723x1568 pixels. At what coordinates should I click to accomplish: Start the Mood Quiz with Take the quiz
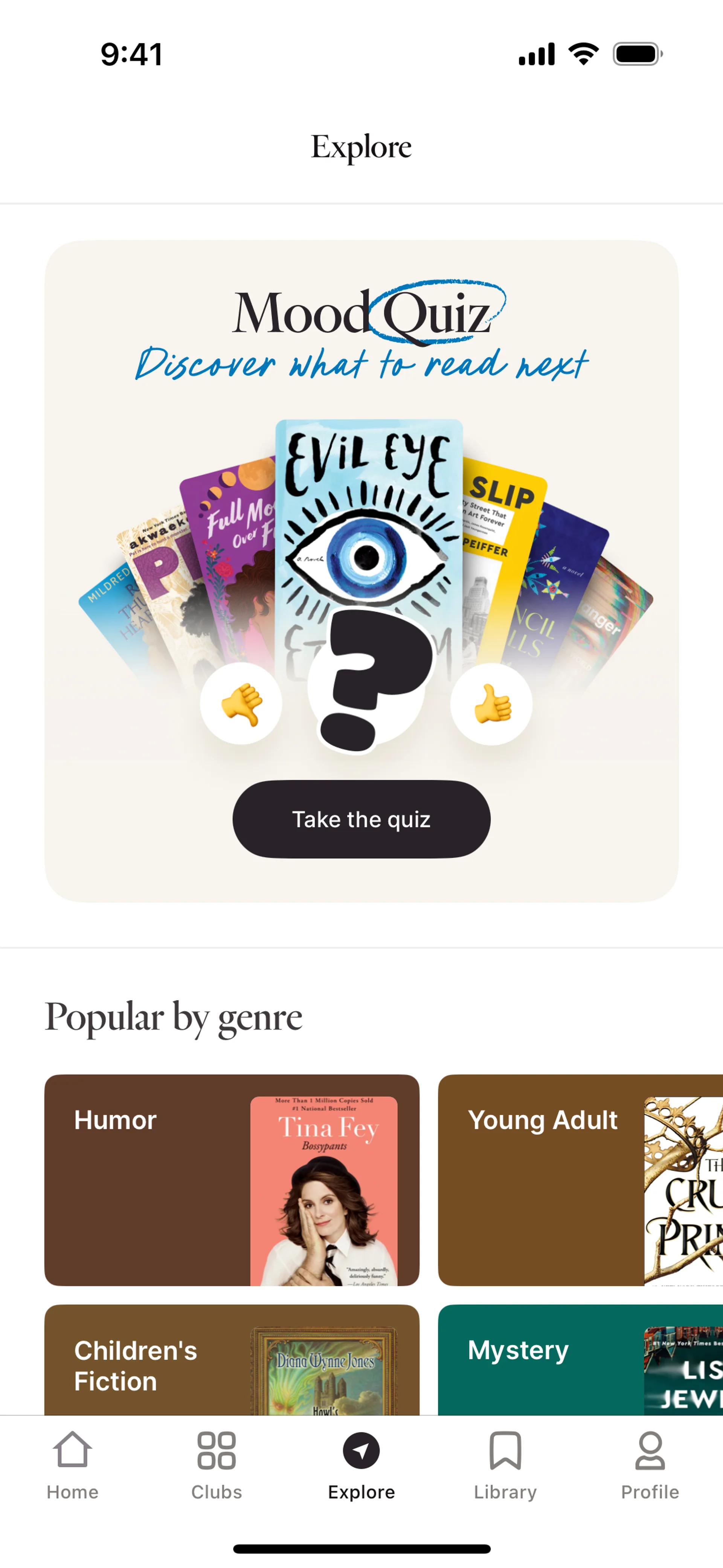coord(361,819)
